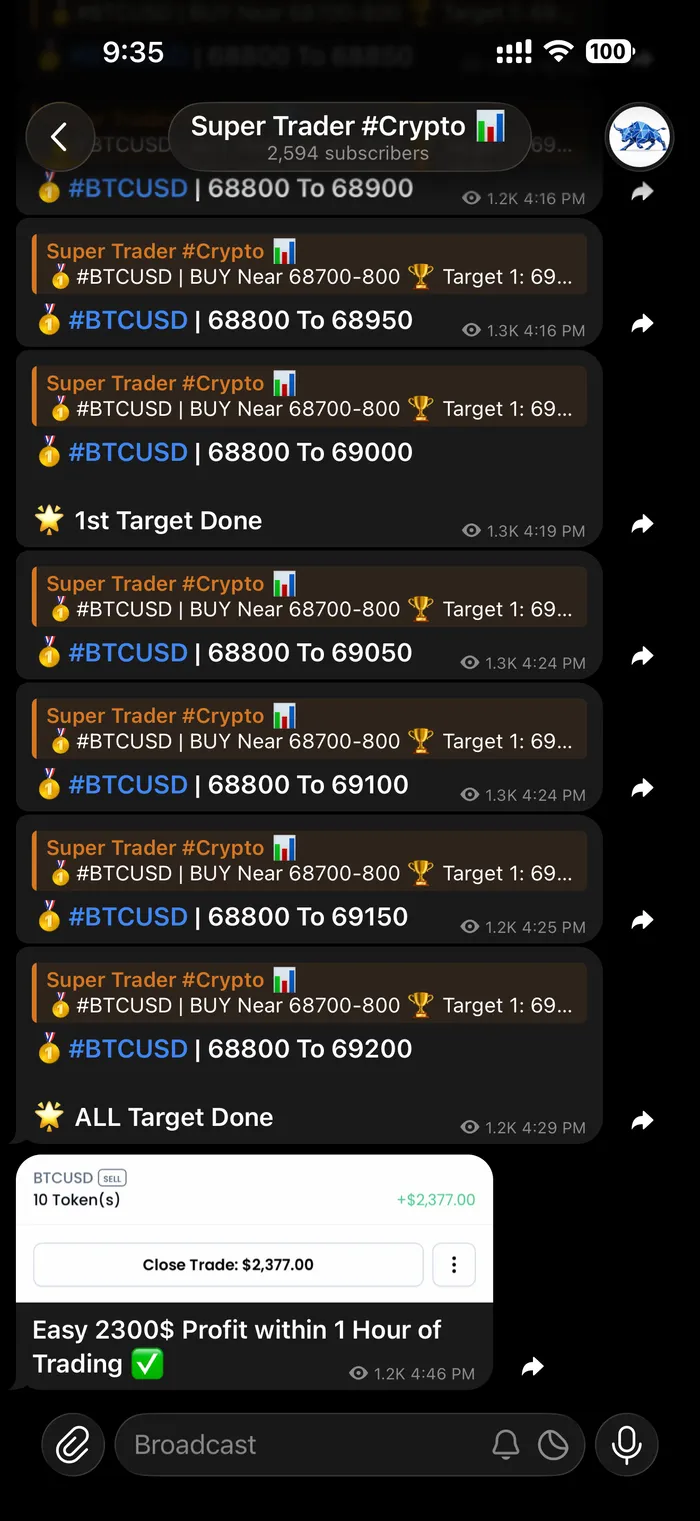Open the scheduled messages timer icon
This screenshot has height=1521, width=700.
coord(553,1445)
